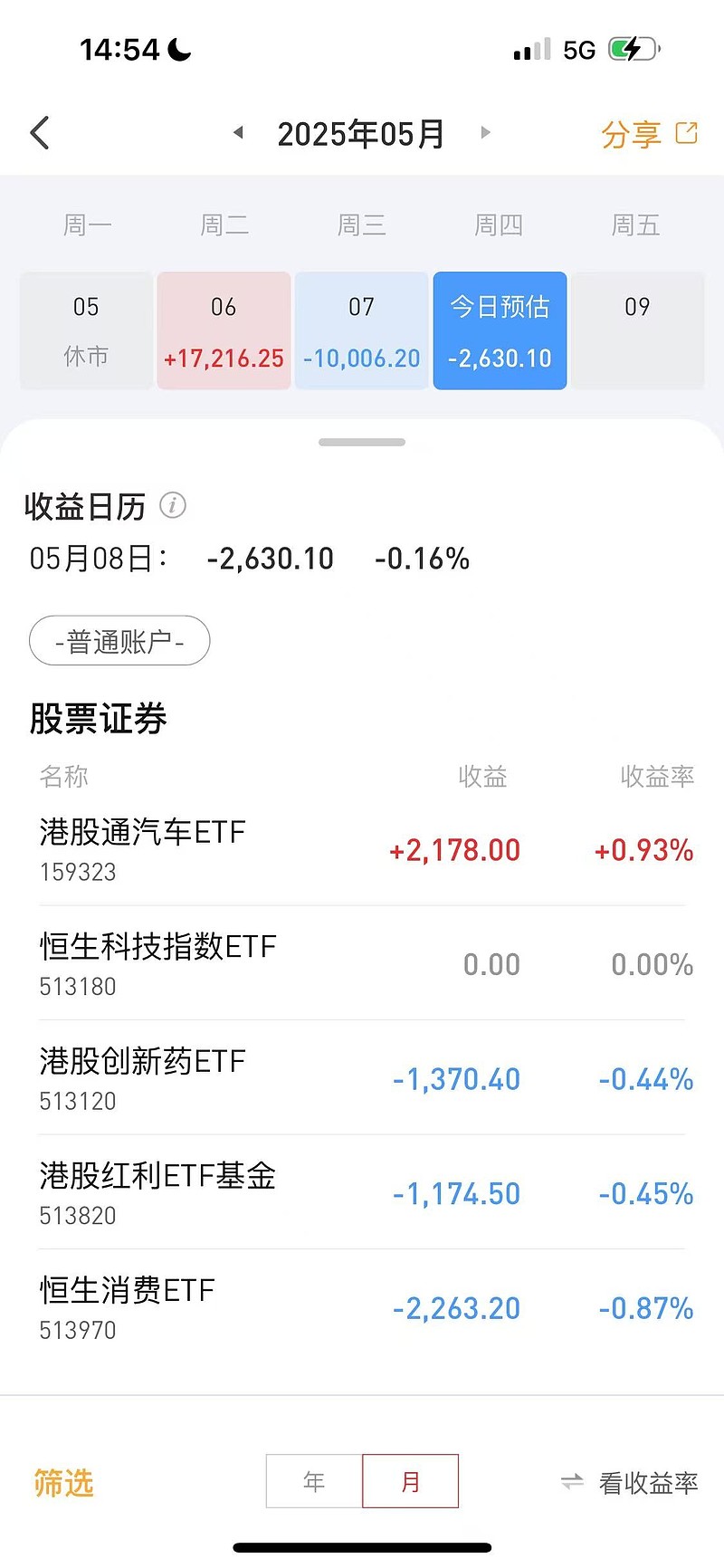
Task: Tap the info icon next to 收益日历
Action: click(x=173, y=506)
